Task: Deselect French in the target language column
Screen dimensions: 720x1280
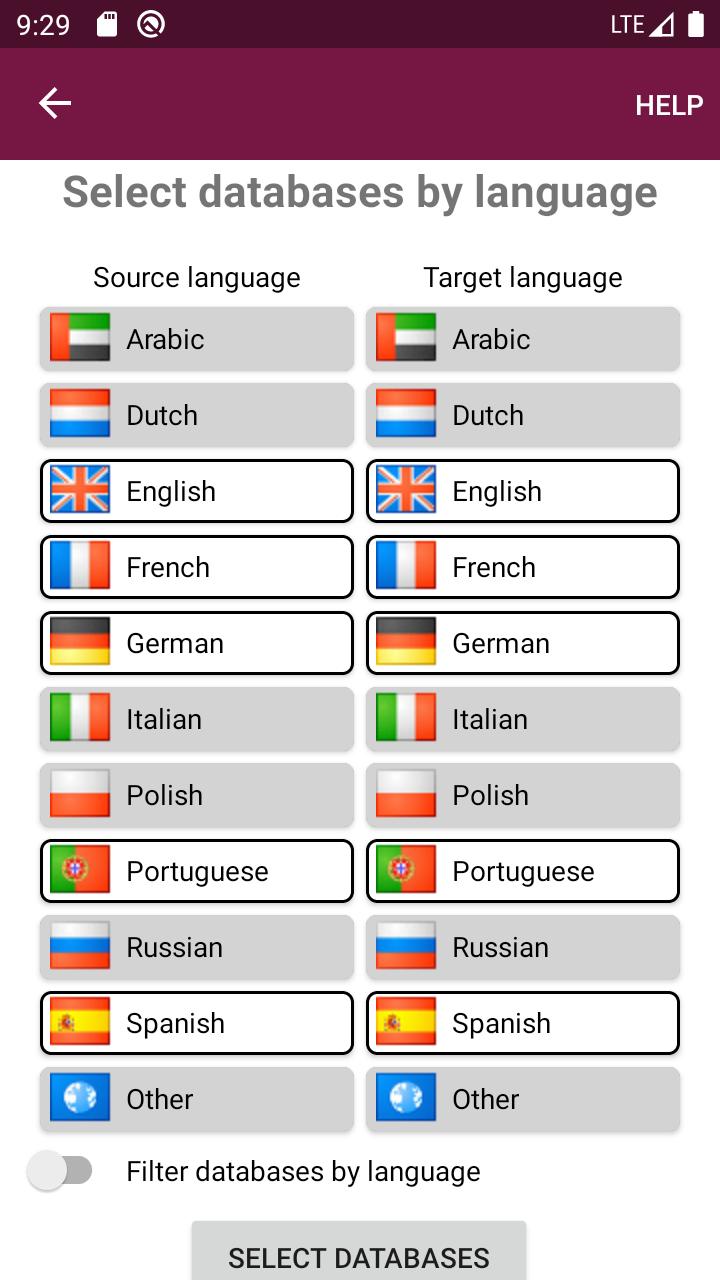Action: coord(523,567)
